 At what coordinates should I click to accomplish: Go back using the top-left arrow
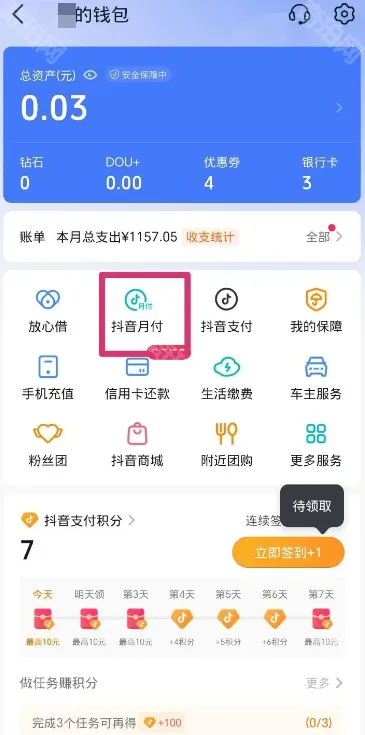click(x=18, y=15)
